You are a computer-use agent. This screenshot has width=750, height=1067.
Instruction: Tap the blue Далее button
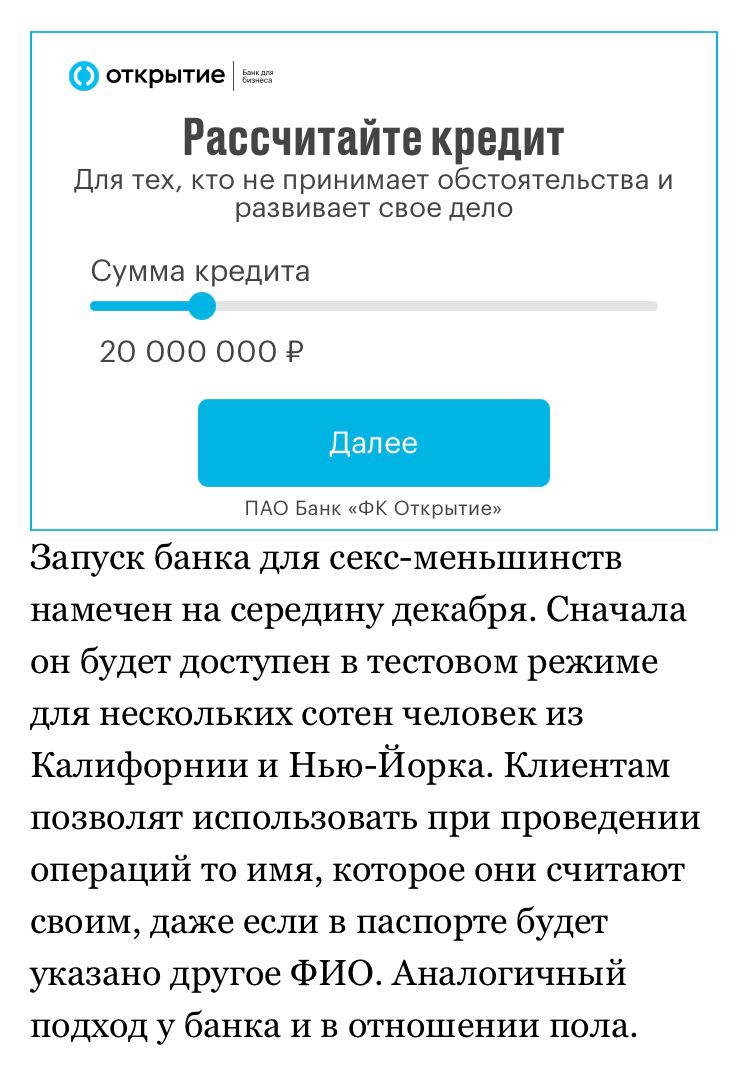coord(373,443)
